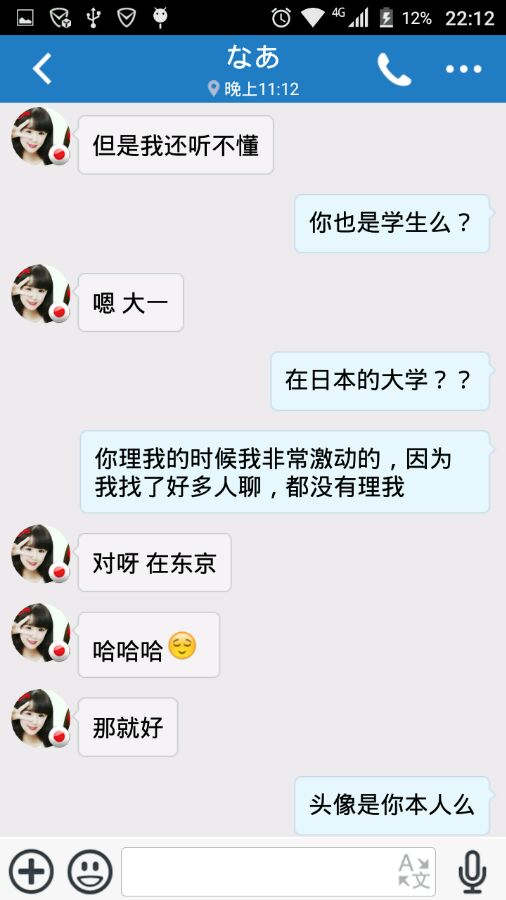
Task: Tap the avatar next to 哈哈哈
Action: point(41,633)
